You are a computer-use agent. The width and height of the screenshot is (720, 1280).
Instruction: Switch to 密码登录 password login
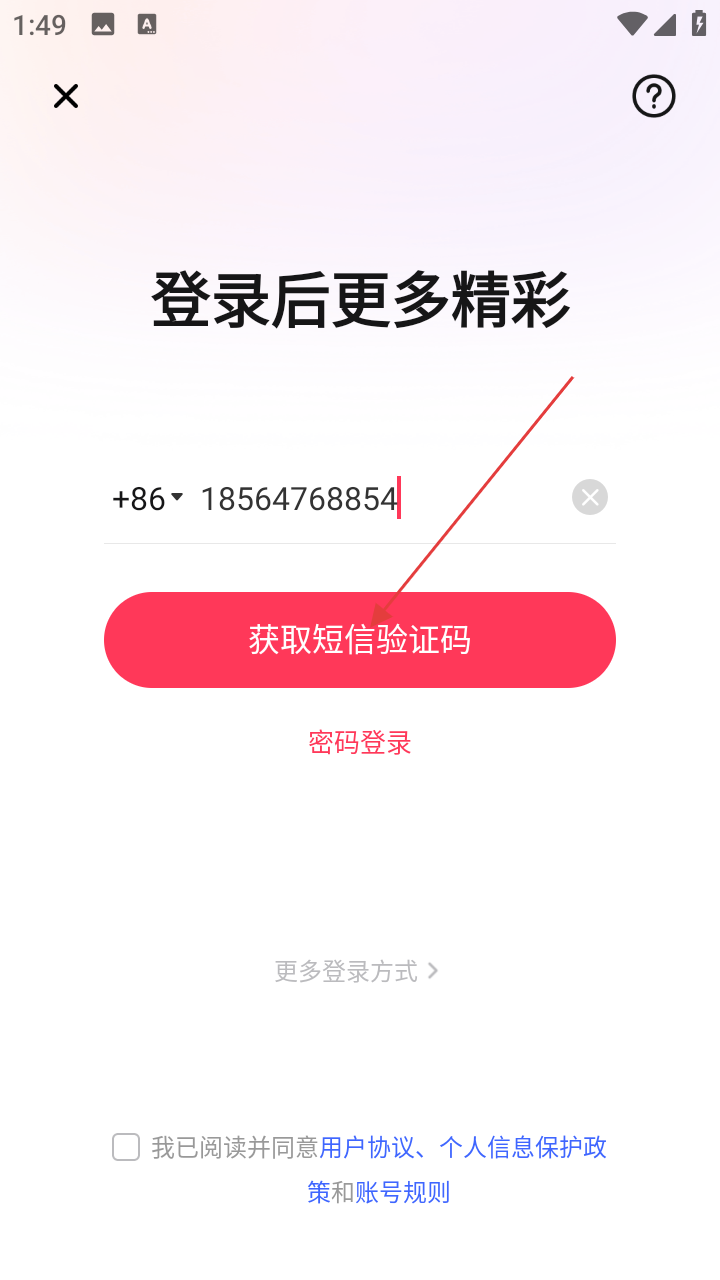pos(360,742)
